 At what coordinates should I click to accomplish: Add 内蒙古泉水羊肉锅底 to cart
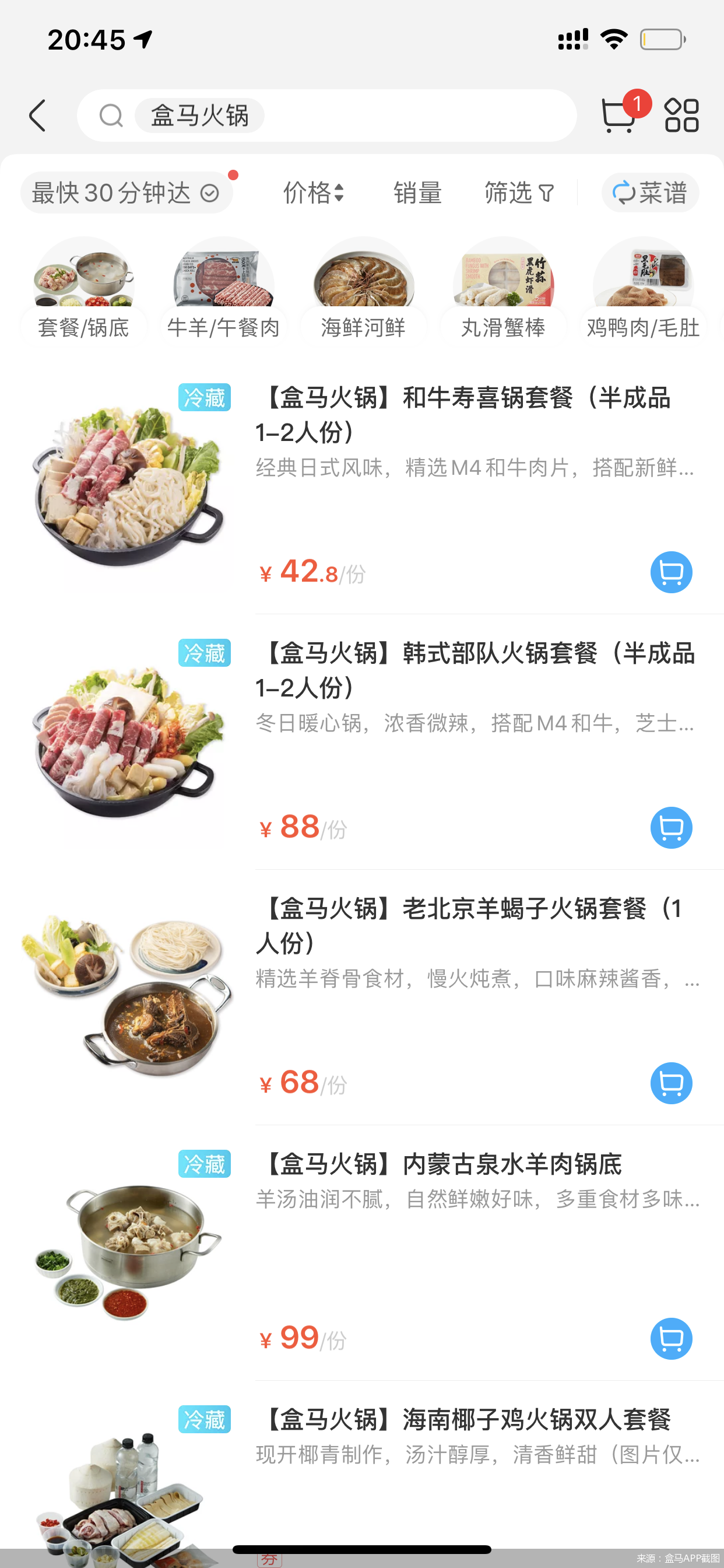click(671, 1339)
